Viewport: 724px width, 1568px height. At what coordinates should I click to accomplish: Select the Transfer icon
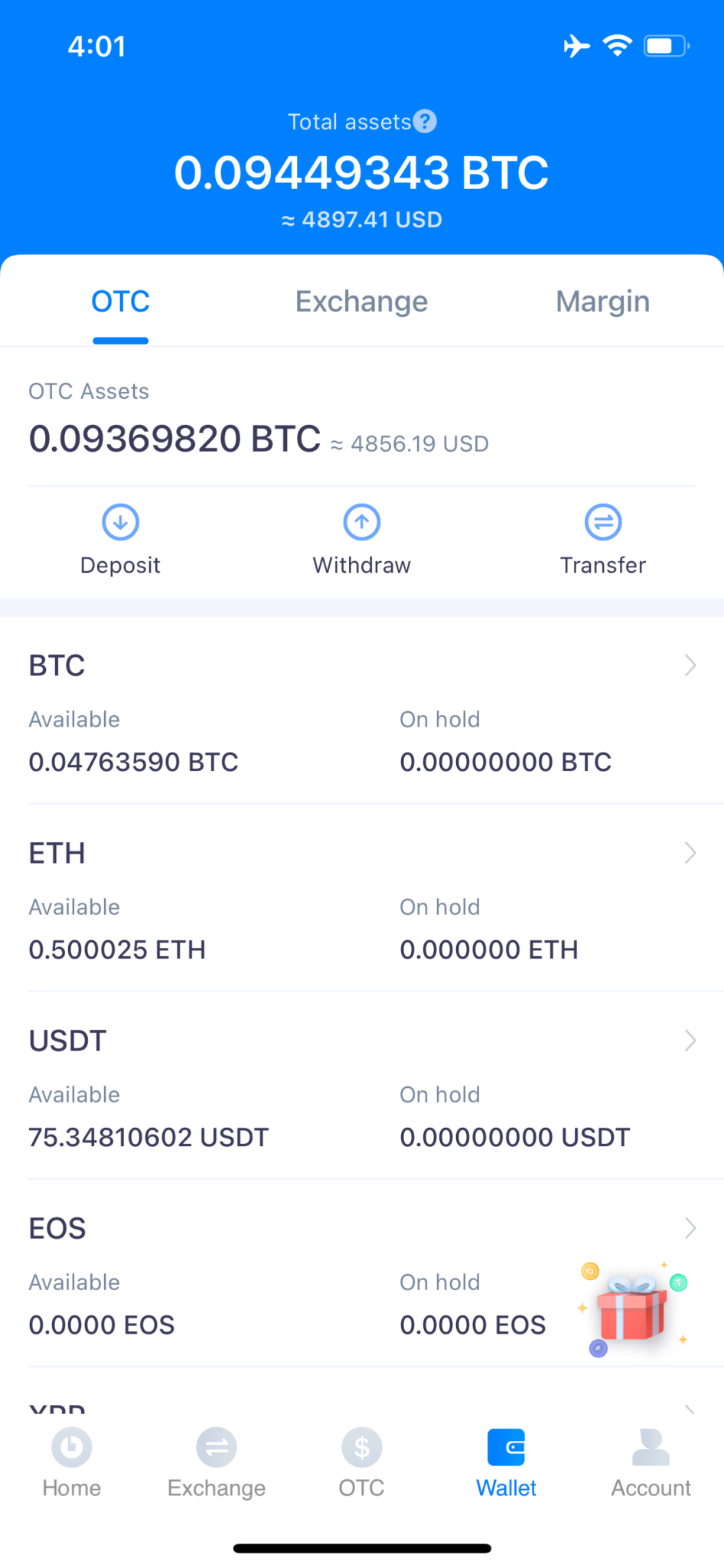click(x=603, y=521)
